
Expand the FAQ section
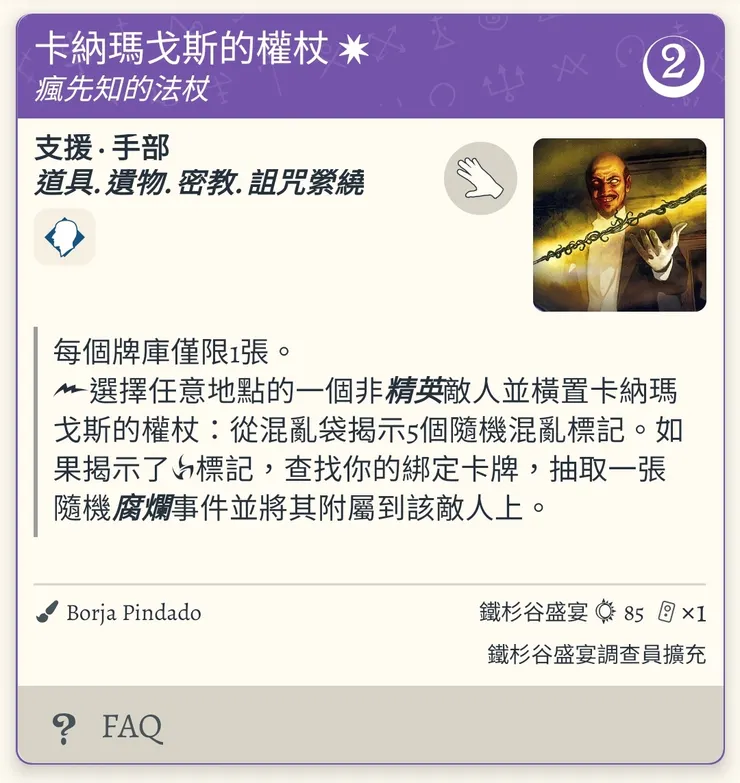click(131, 729)
